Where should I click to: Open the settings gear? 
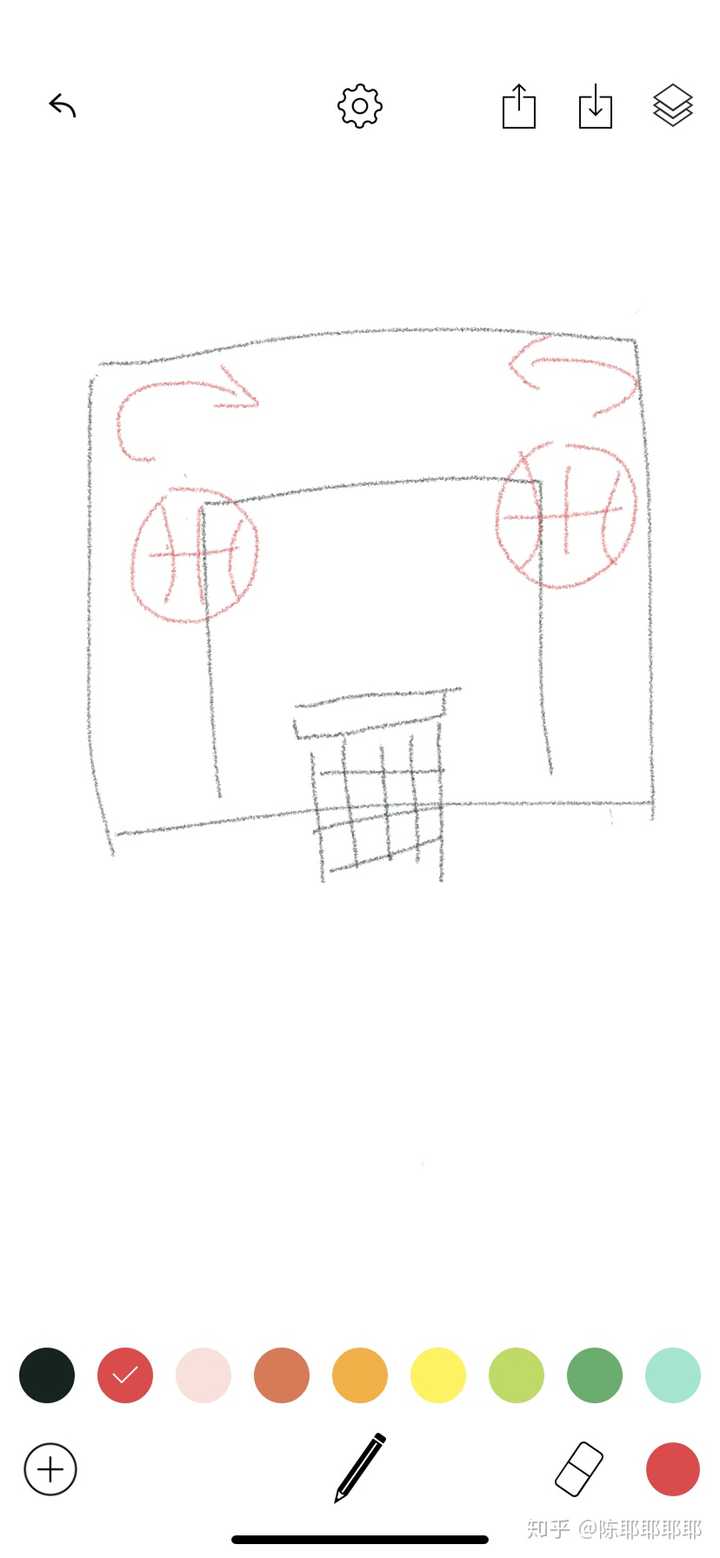point(360,106)
